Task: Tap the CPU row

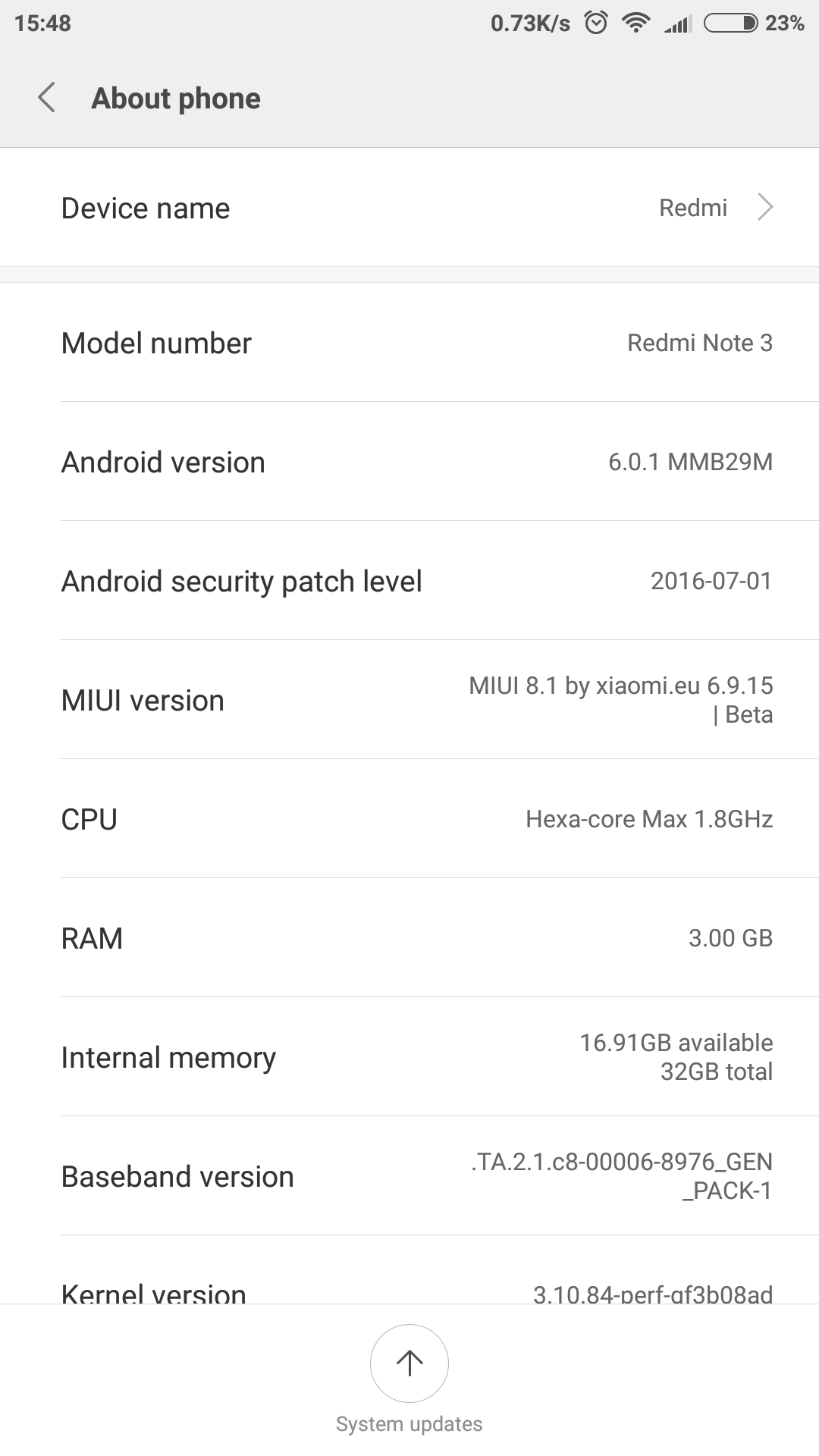Action: click(x=409, y=819)
